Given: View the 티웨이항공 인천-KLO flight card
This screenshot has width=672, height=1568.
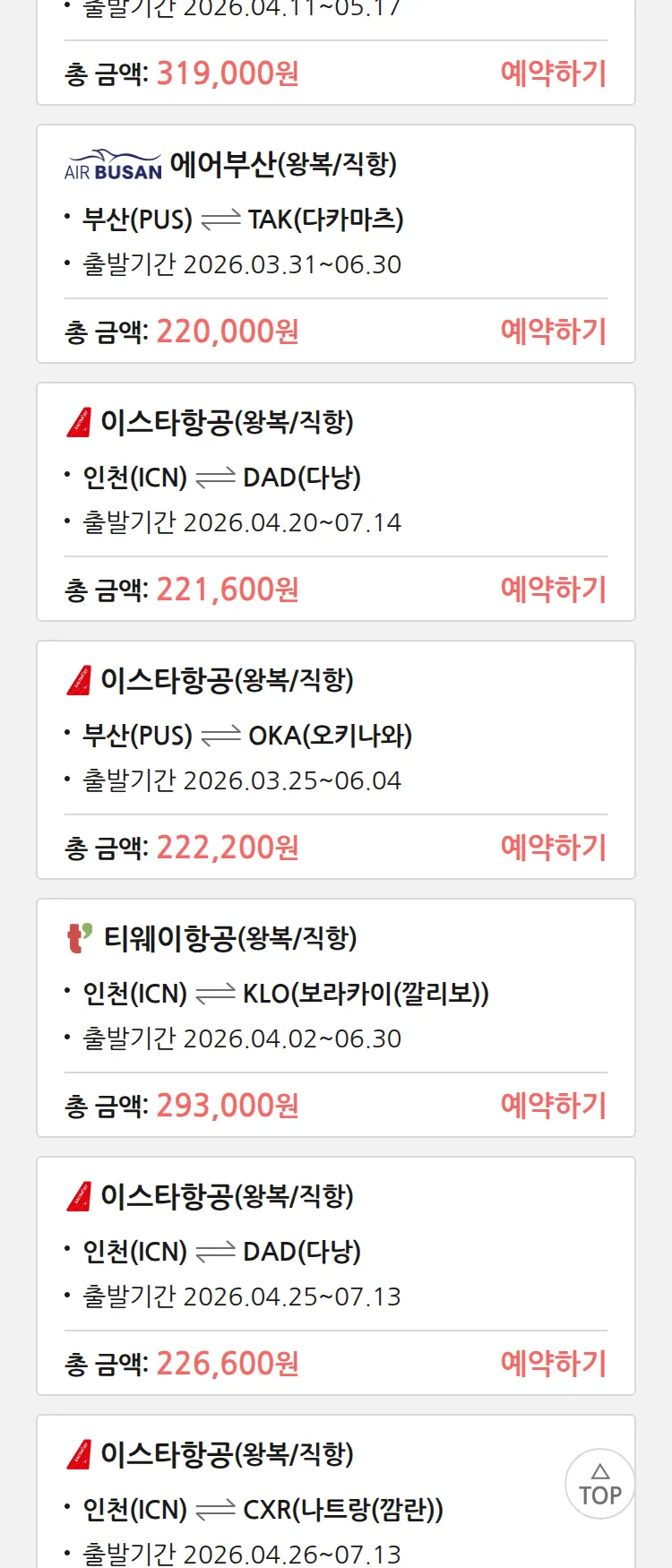Looking at the screenshot, I should tap(335, 994).
